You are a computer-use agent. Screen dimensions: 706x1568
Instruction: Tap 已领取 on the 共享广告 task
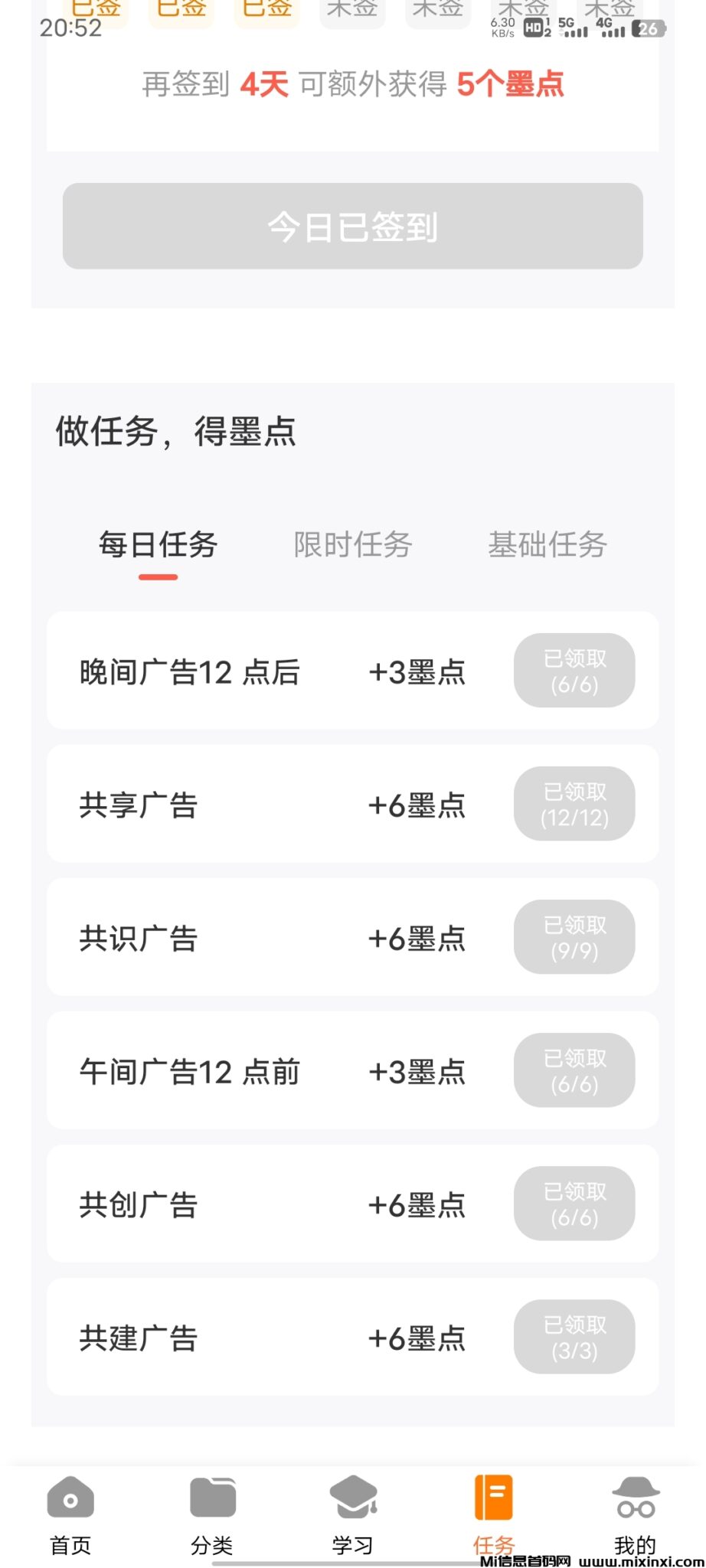pyautogui.click(x=574, y=803)
